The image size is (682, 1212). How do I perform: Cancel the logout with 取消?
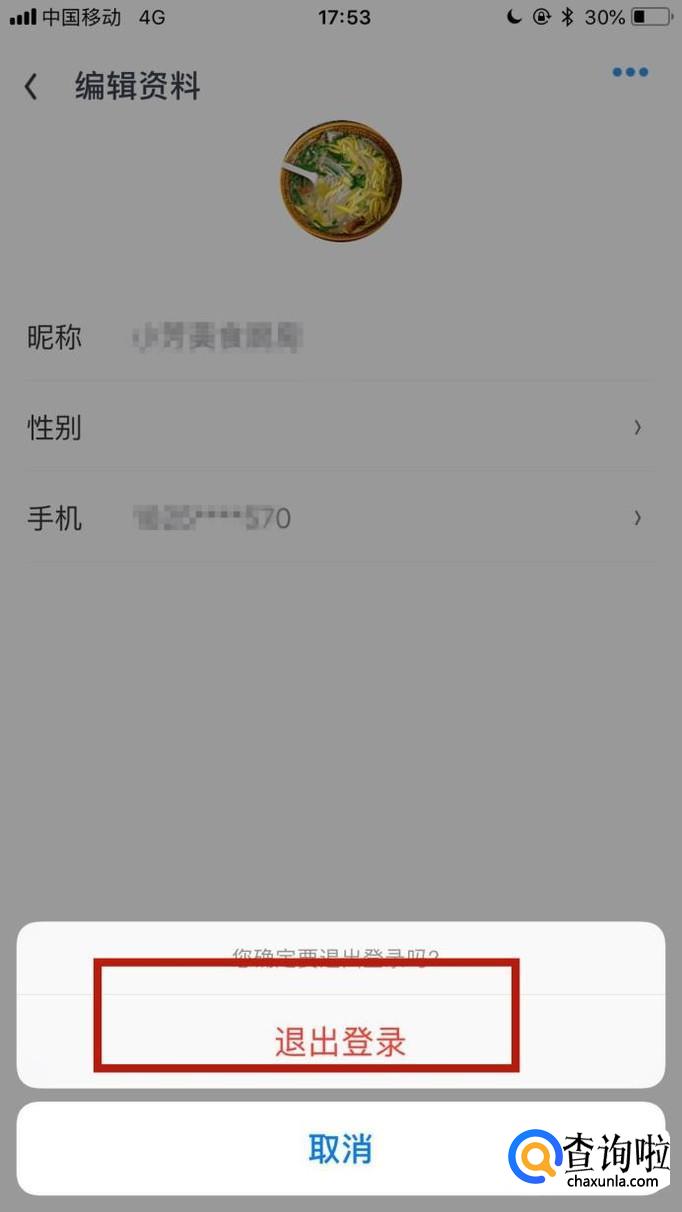click(x=340, y=1149)
